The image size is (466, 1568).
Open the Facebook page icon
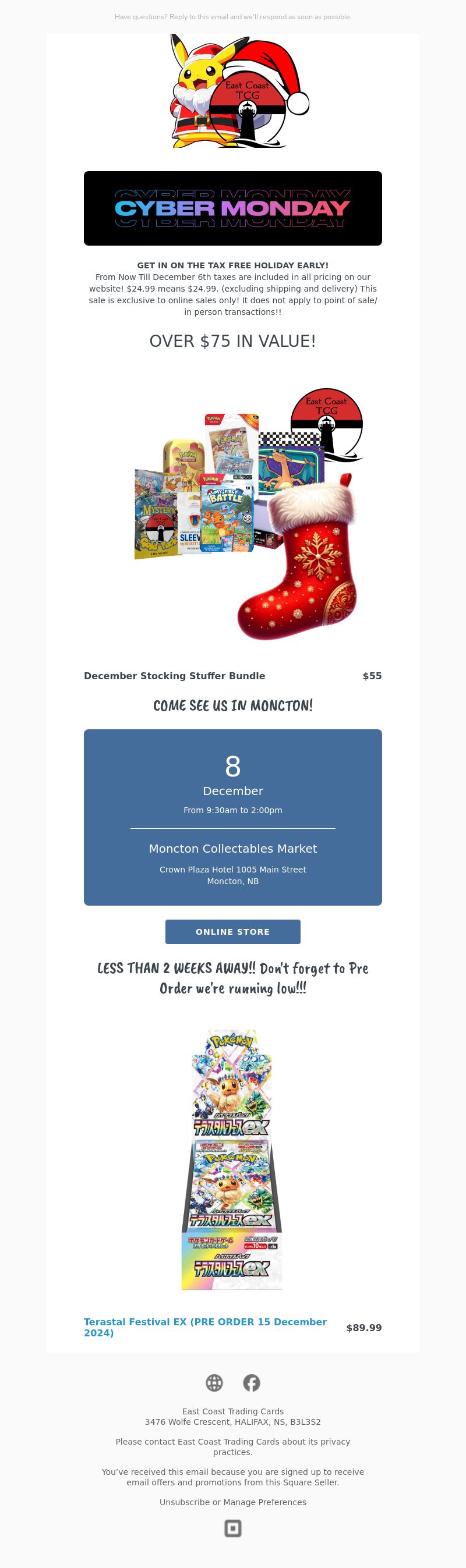252,1383
